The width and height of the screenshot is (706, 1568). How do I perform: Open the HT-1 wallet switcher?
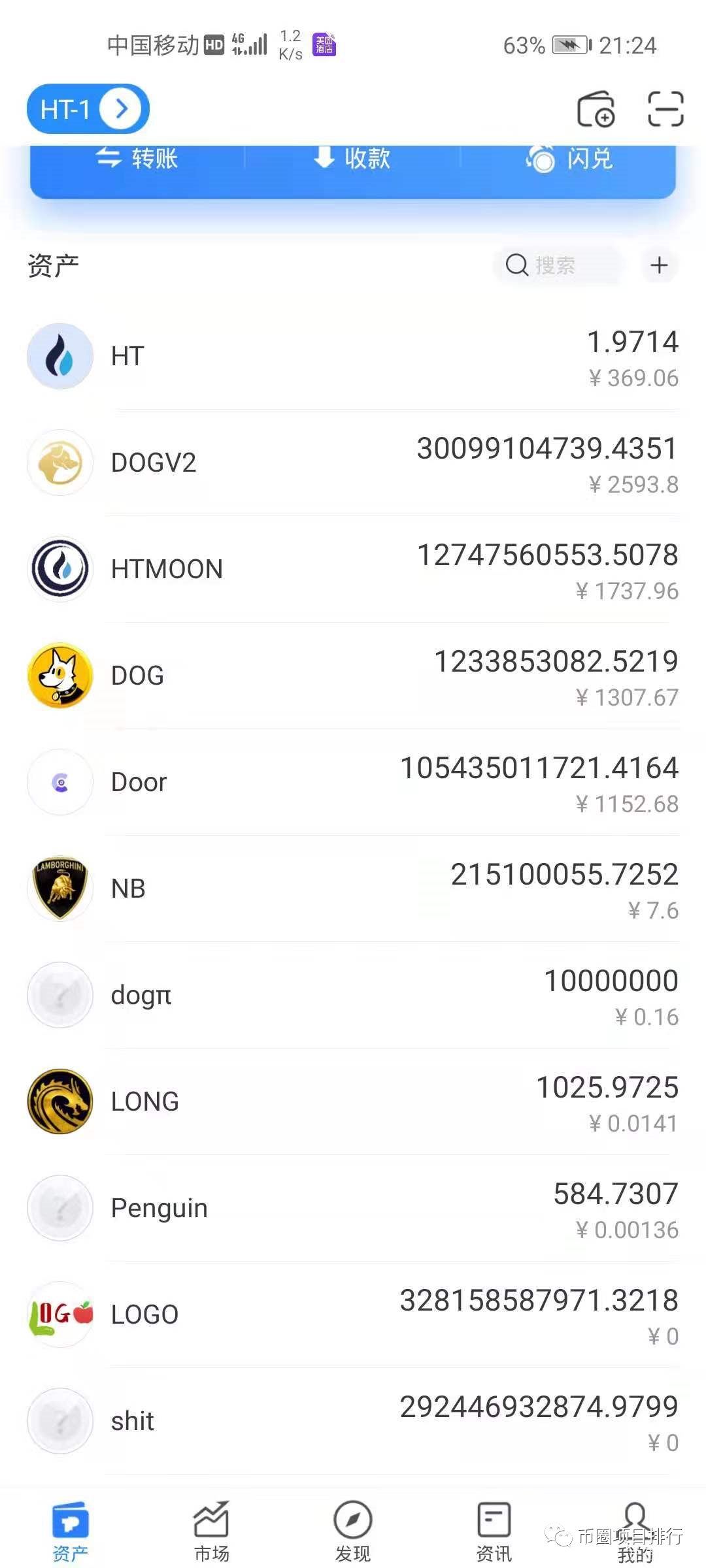point(88,109)
